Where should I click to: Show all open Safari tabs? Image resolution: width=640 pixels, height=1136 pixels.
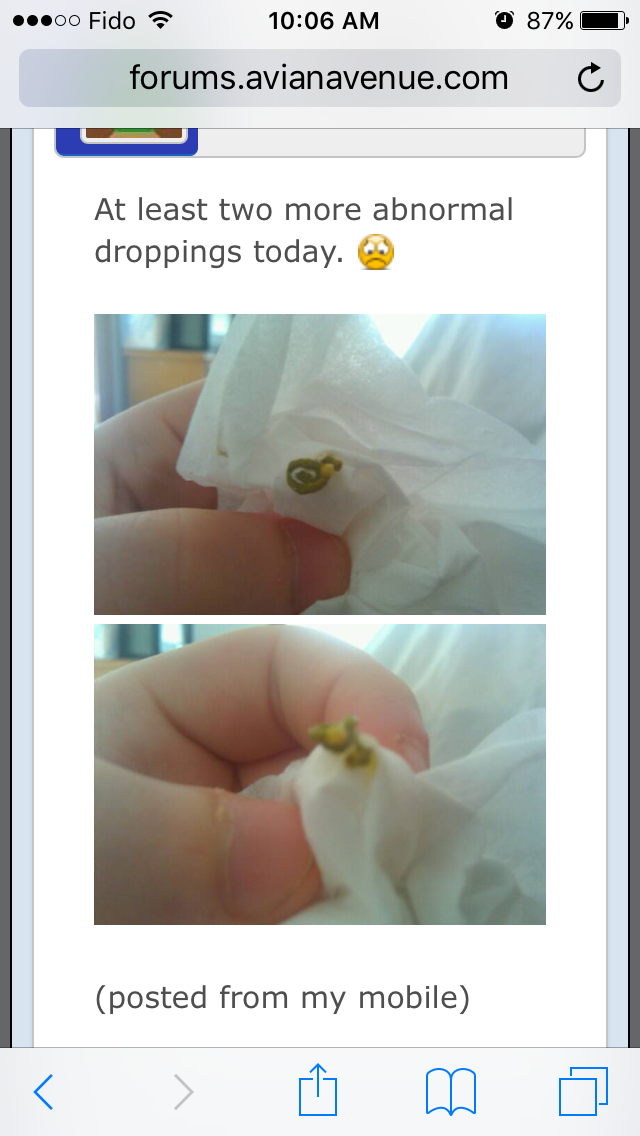(x=582, y=1091)
